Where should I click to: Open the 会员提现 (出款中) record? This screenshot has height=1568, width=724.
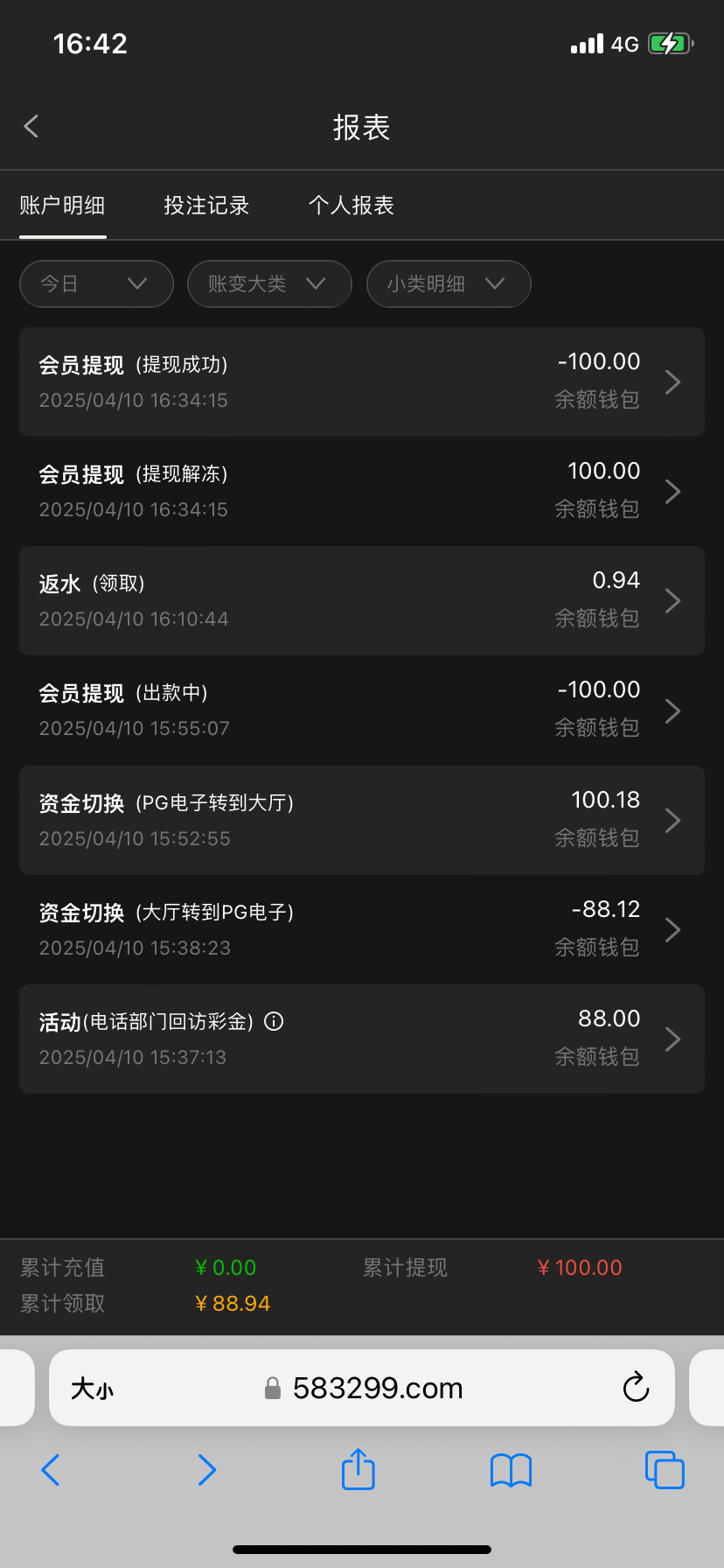[361, 710]
